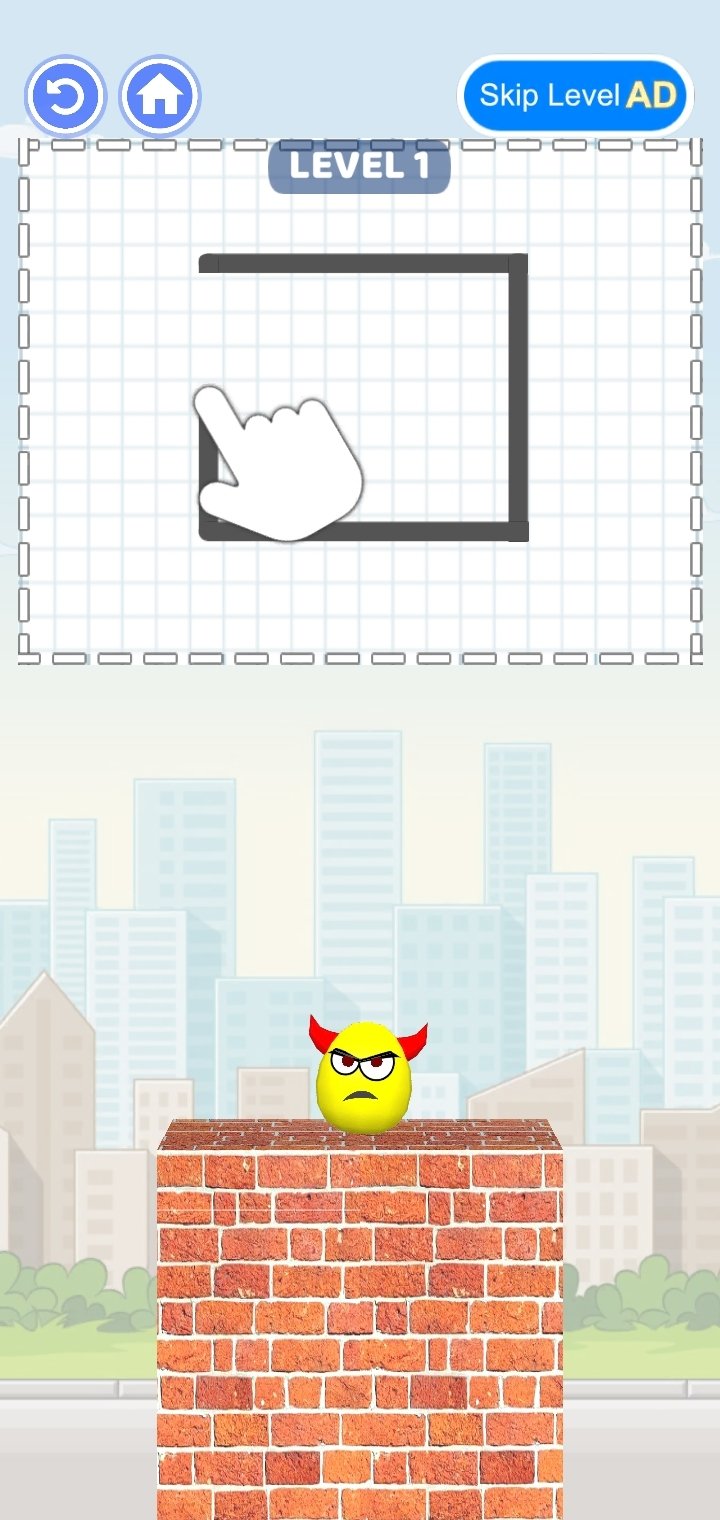Screen dimensions: 720x1520
Task: Tap the Skip Level AD button
Action: (x=576, y=96)
